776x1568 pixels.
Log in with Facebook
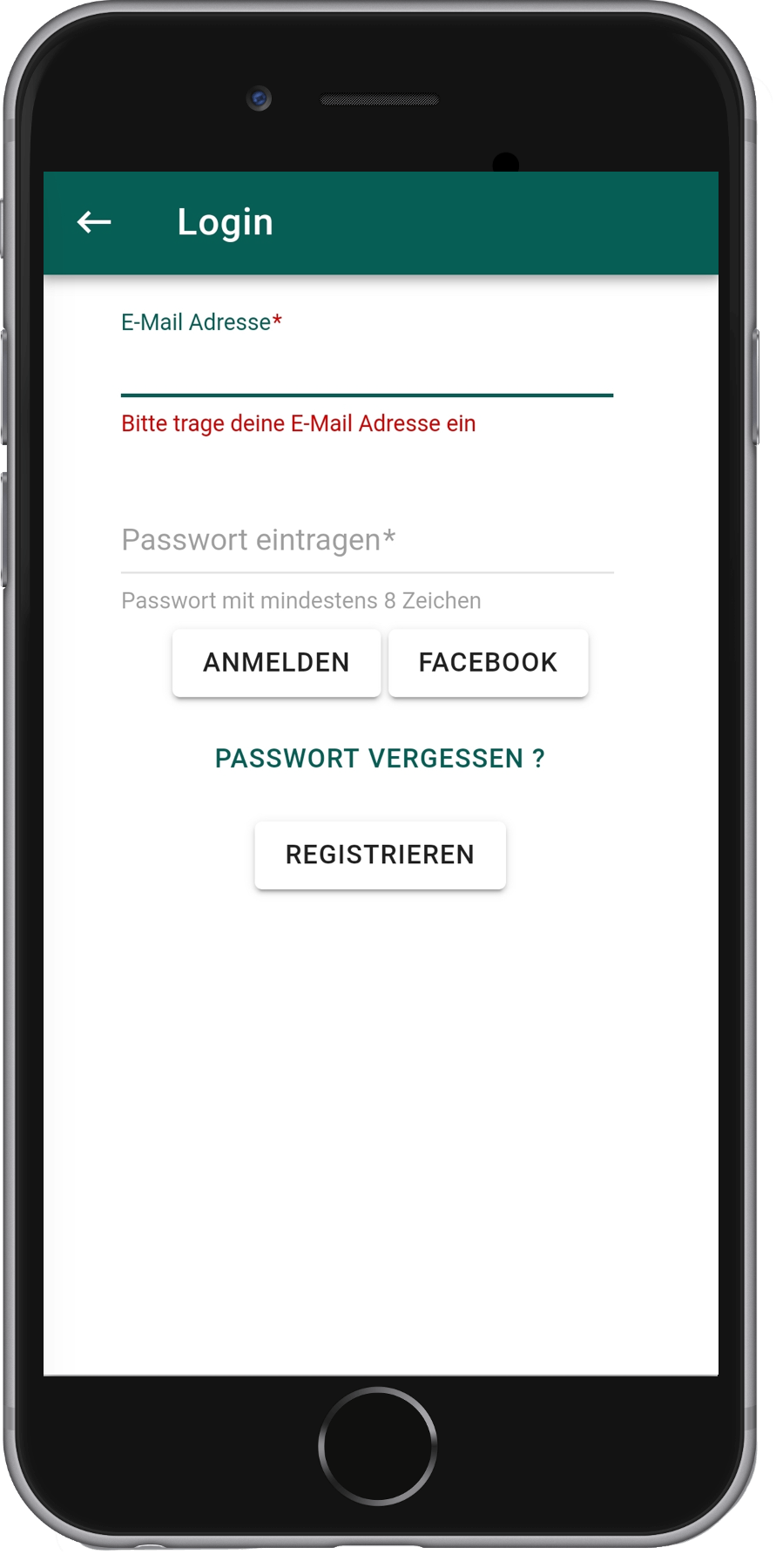(x=488, y=663)
